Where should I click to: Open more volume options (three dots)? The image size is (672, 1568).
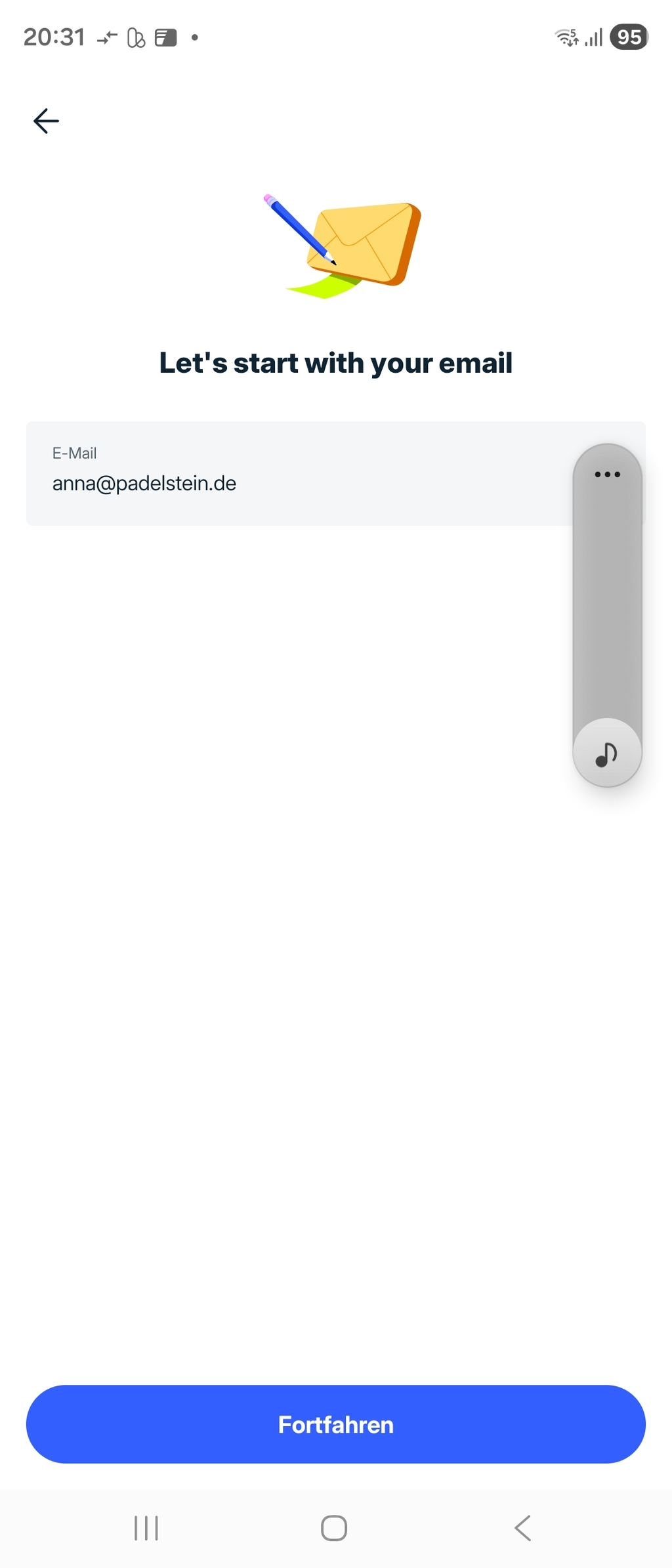[607, 475]
